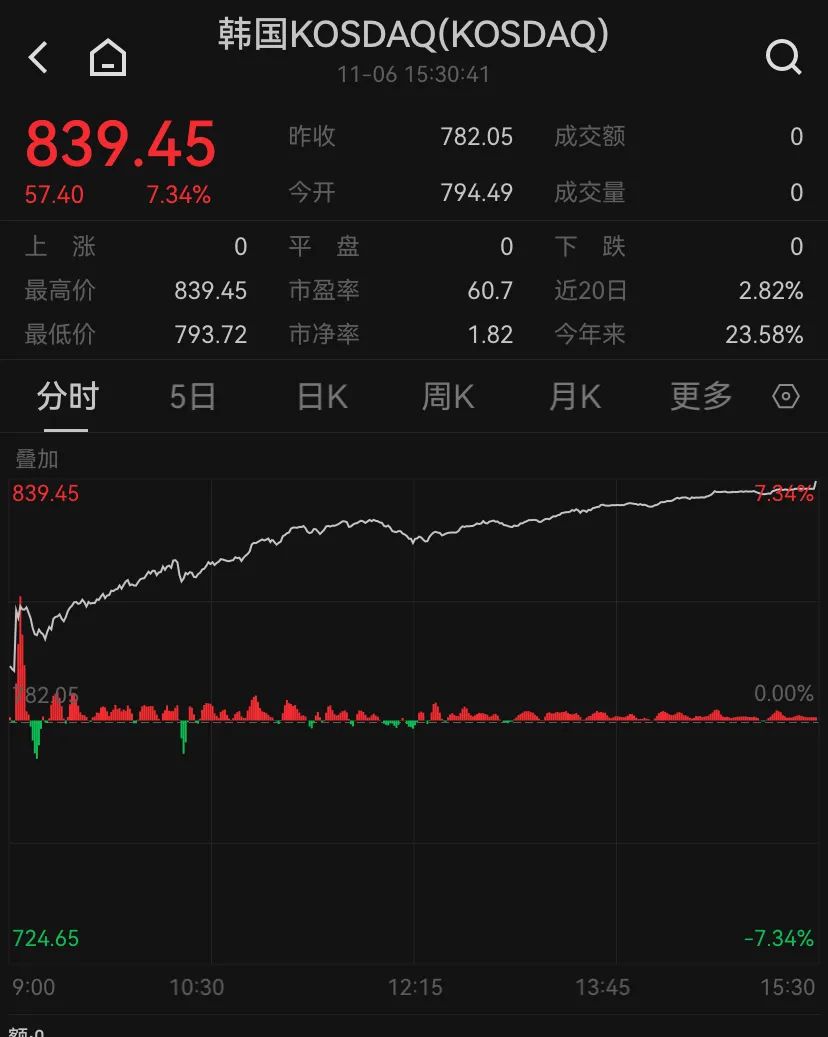
Task: Switch to the 分时 chart tab
Action: pyautogui.click(x=67, y=397)
